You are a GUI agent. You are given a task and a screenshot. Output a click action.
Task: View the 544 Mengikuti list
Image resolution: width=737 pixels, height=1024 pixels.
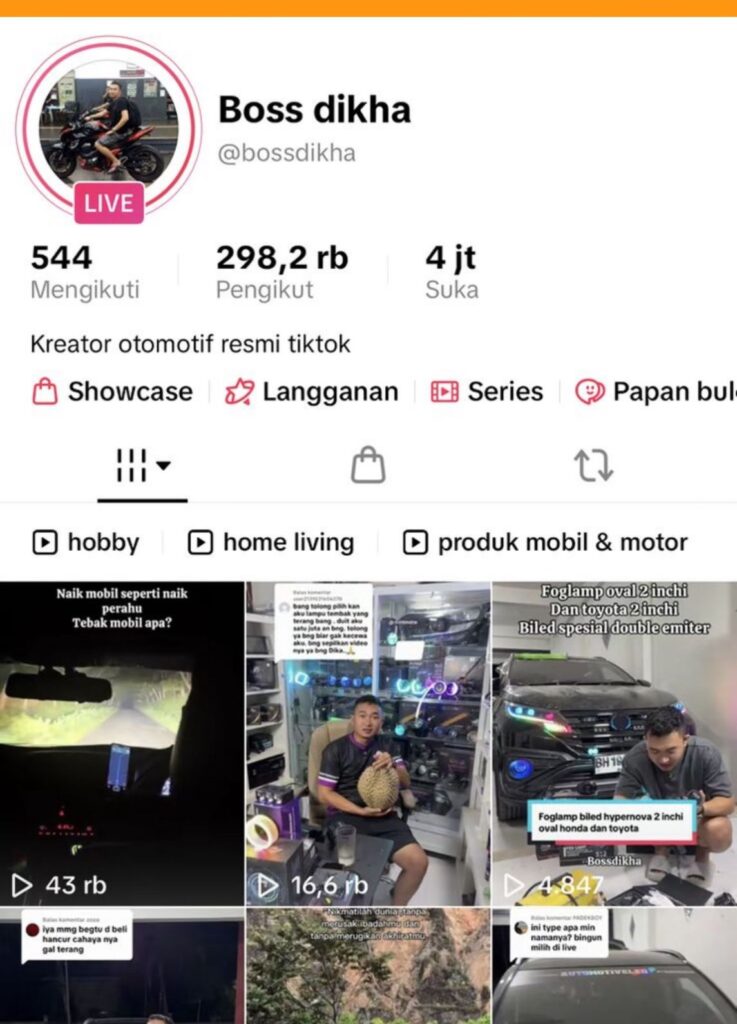pos(84,272)
